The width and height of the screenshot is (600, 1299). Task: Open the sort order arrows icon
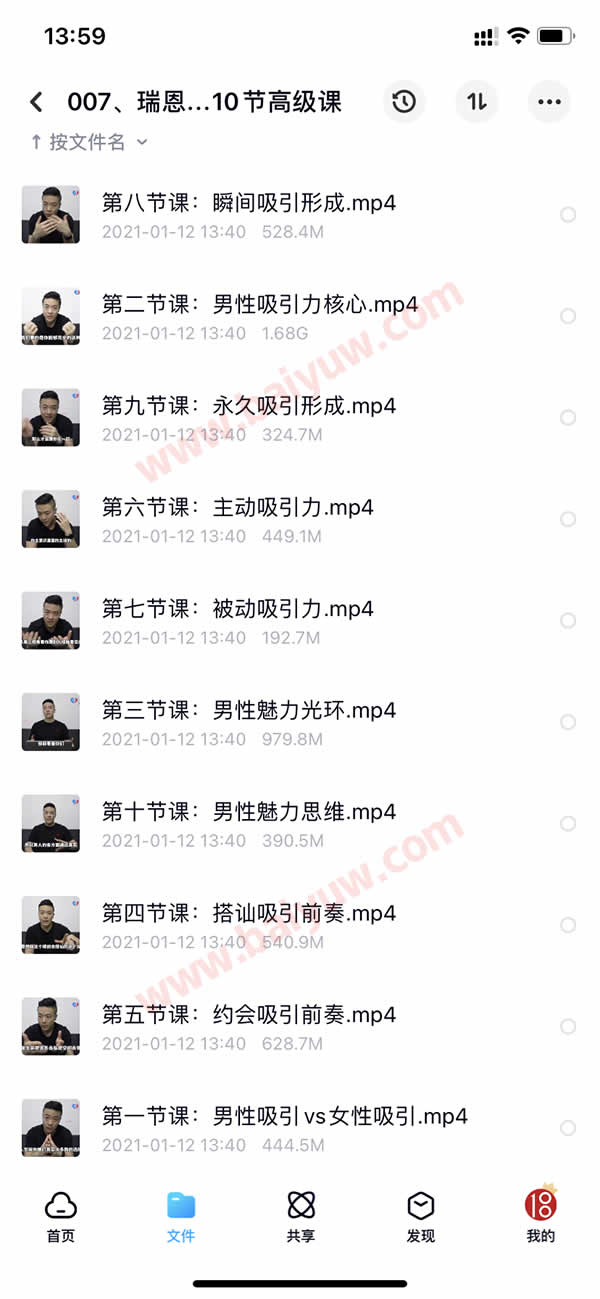(x=477, y=102)
